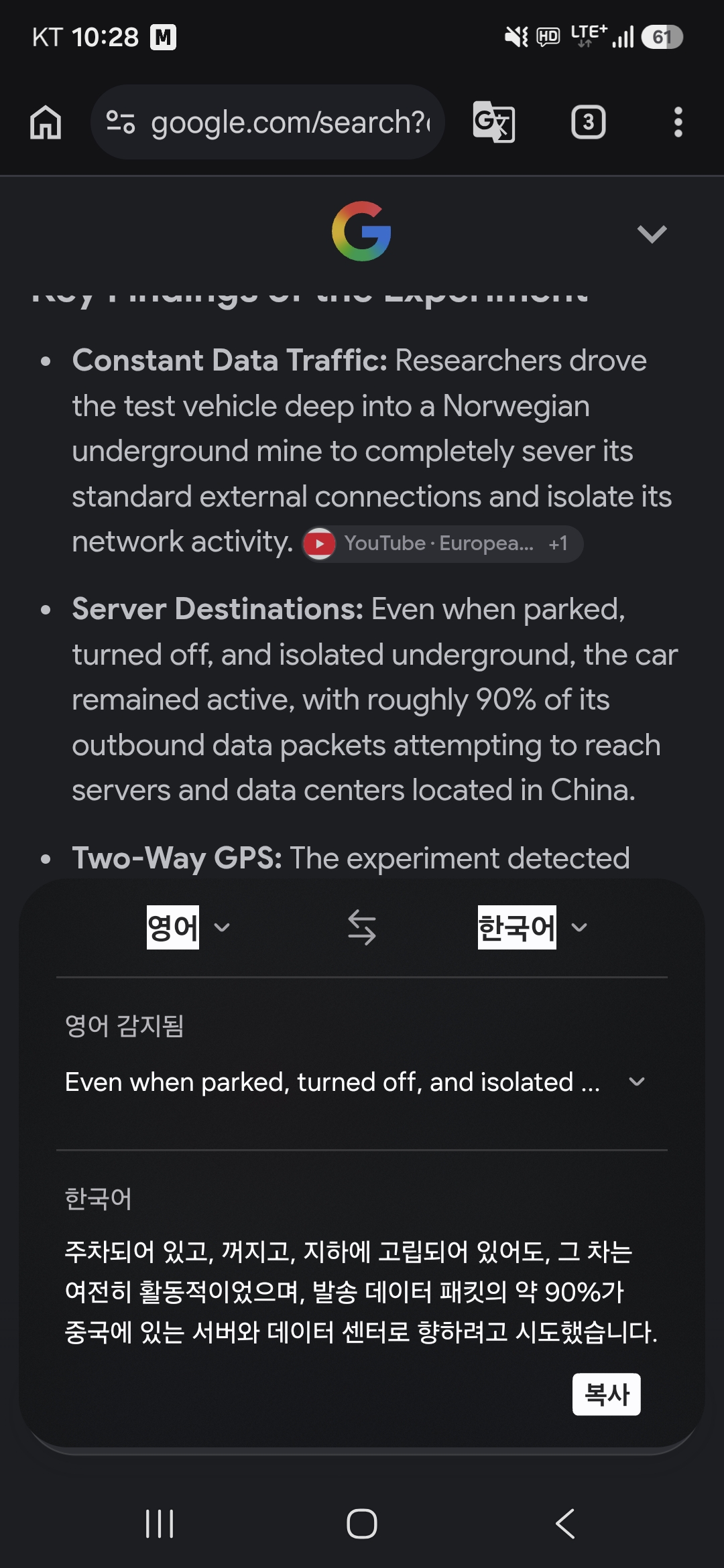This screenshot has width=724, height=1568.
Task: Go back using the system back button
Action: point(565,1524)
